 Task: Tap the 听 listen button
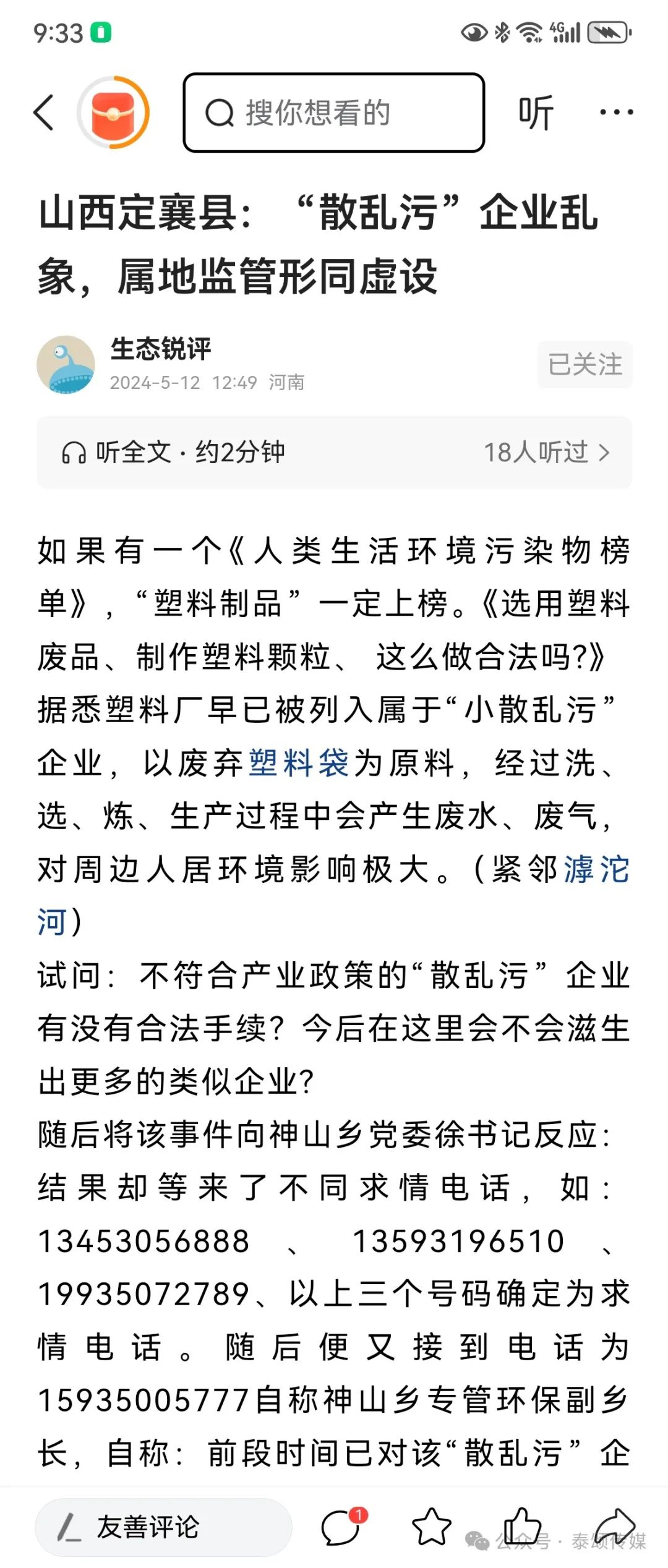(x=535, y=113)
